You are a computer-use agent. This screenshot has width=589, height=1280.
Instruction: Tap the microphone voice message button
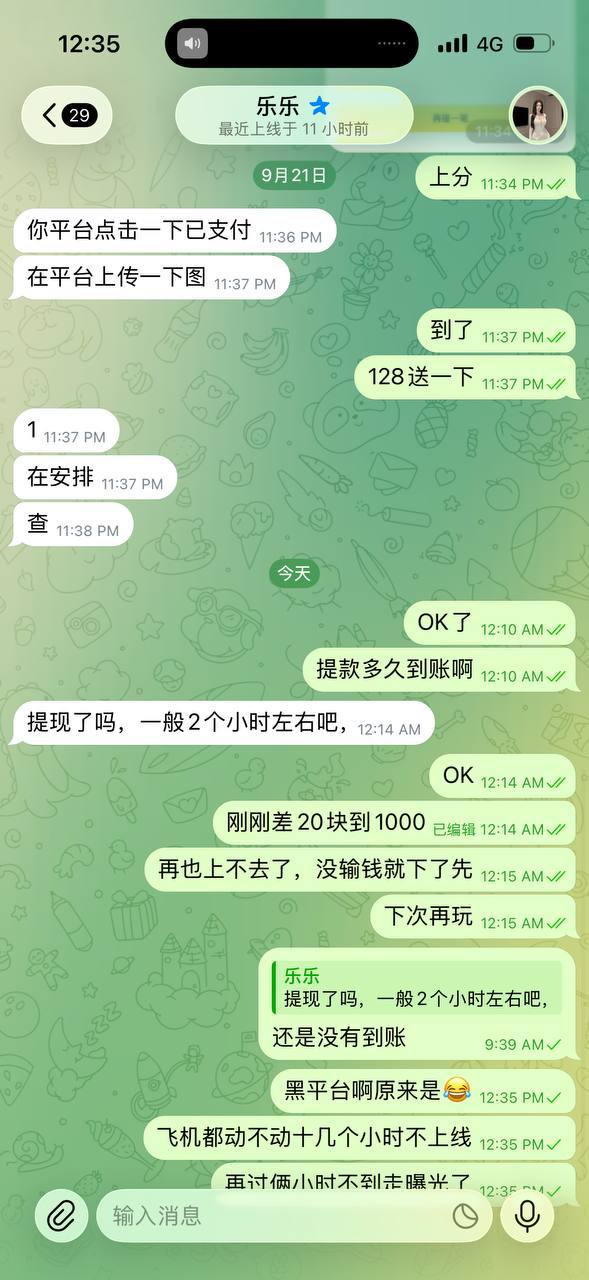coord(527,1215)
